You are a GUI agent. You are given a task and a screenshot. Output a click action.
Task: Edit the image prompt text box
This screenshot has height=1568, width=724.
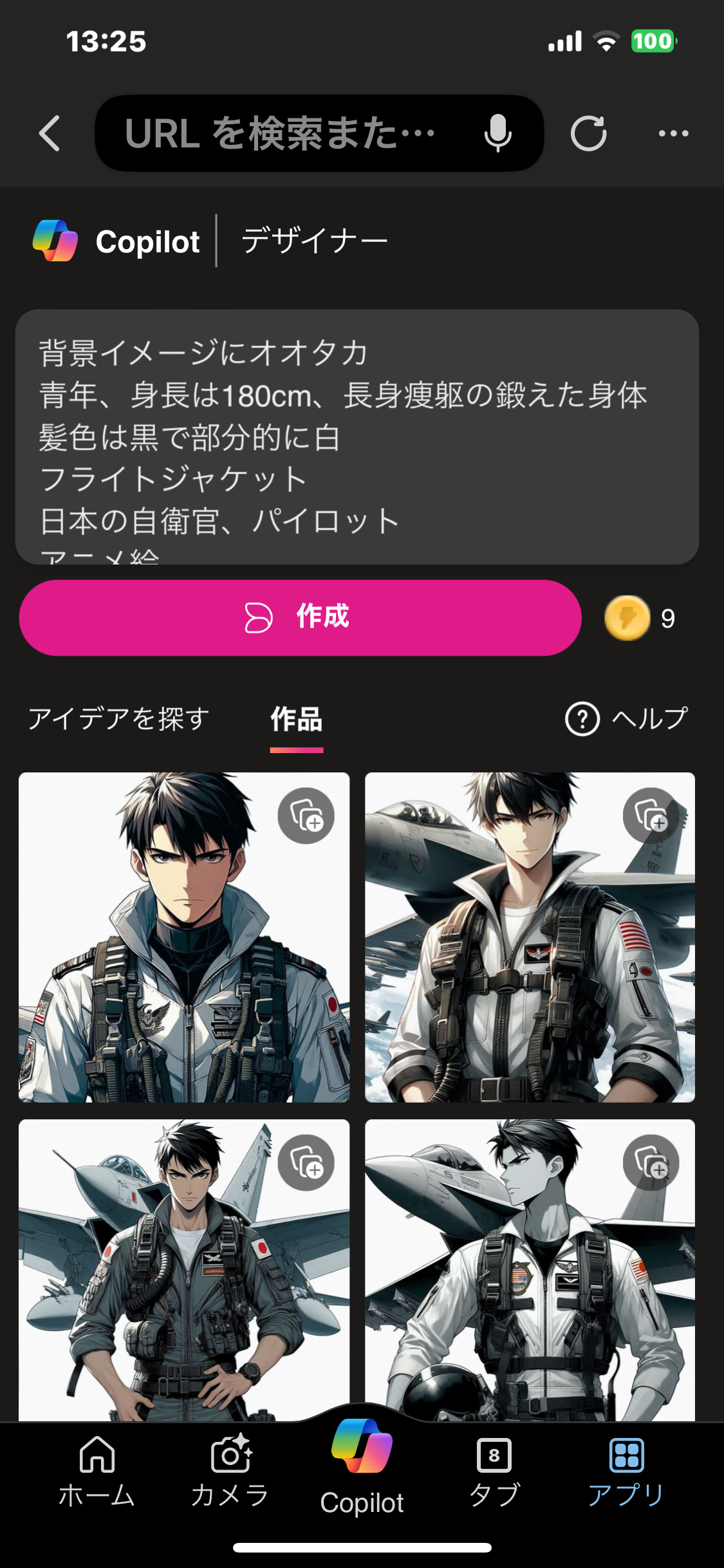point(357,436)
